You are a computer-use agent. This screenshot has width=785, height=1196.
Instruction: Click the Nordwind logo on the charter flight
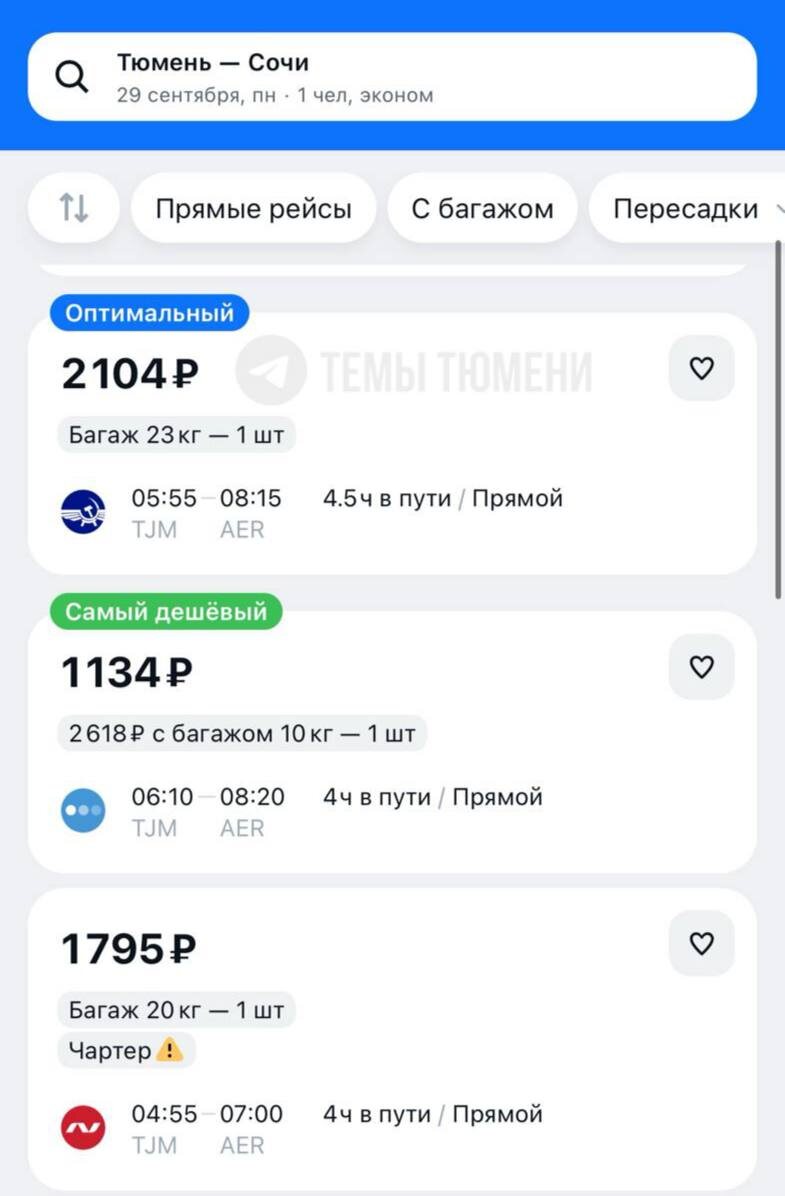84,1127
